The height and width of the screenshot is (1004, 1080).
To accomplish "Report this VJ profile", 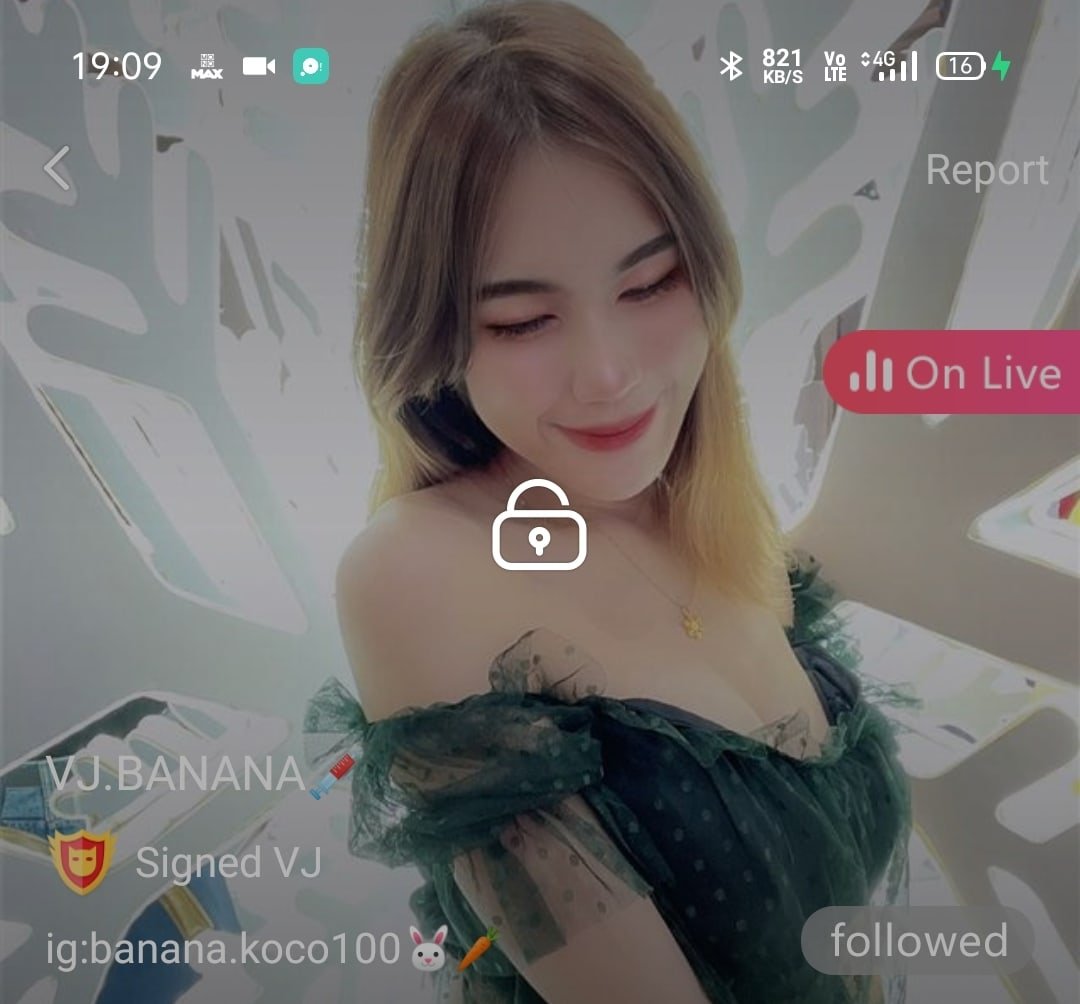I will tap(986, 170).
